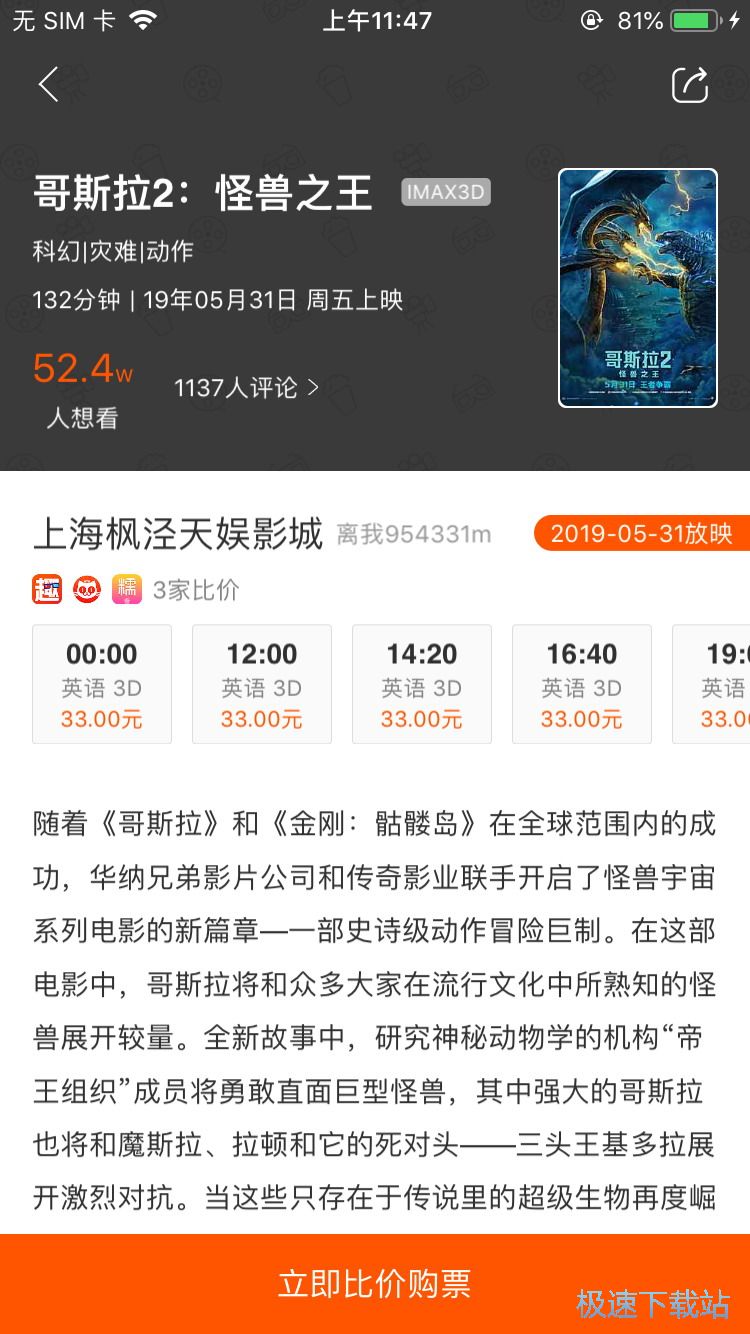Open the 1137人评论 reviews link

coord(246,388)
